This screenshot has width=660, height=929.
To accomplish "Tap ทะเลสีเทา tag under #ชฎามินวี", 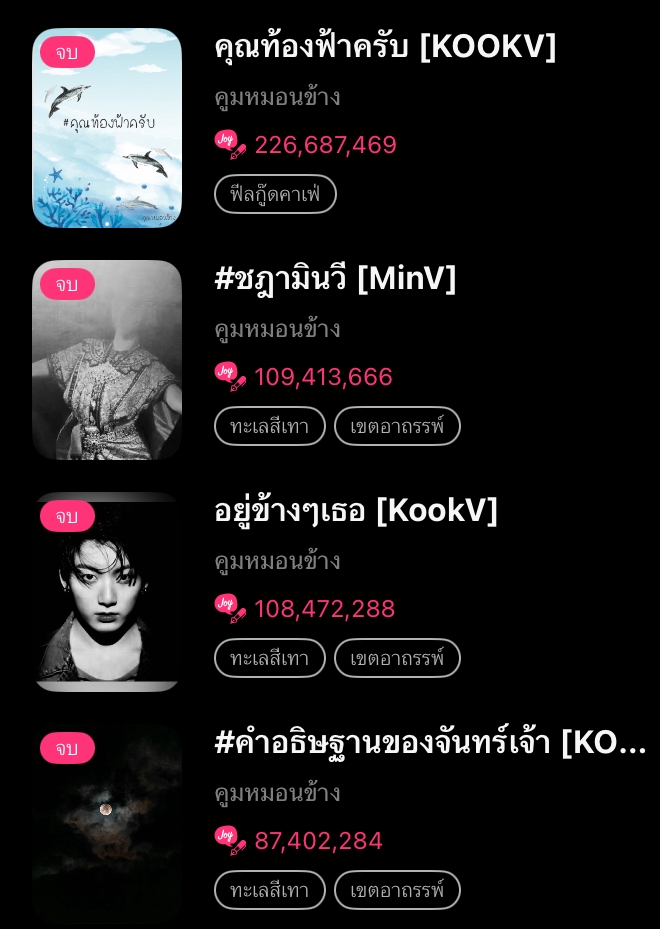I will pos(270,426).
